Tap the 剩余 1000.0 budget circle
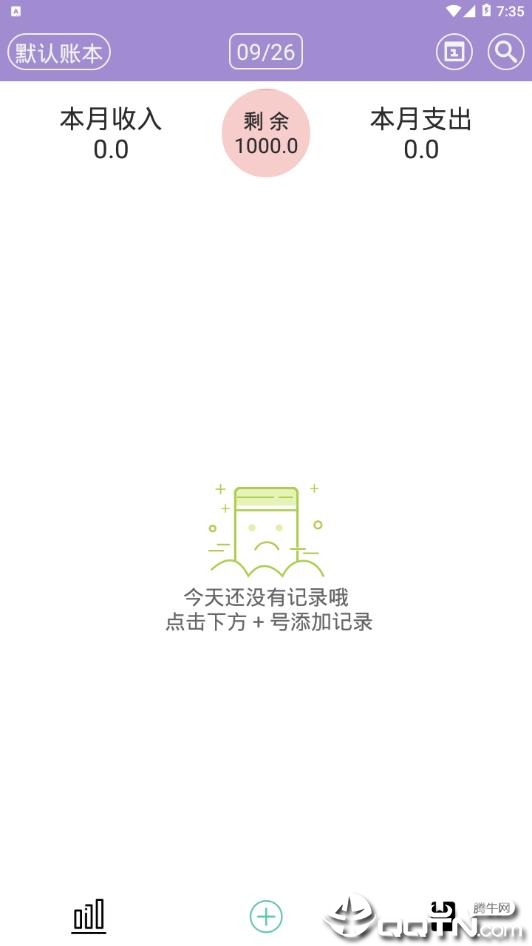 [266, 133]
